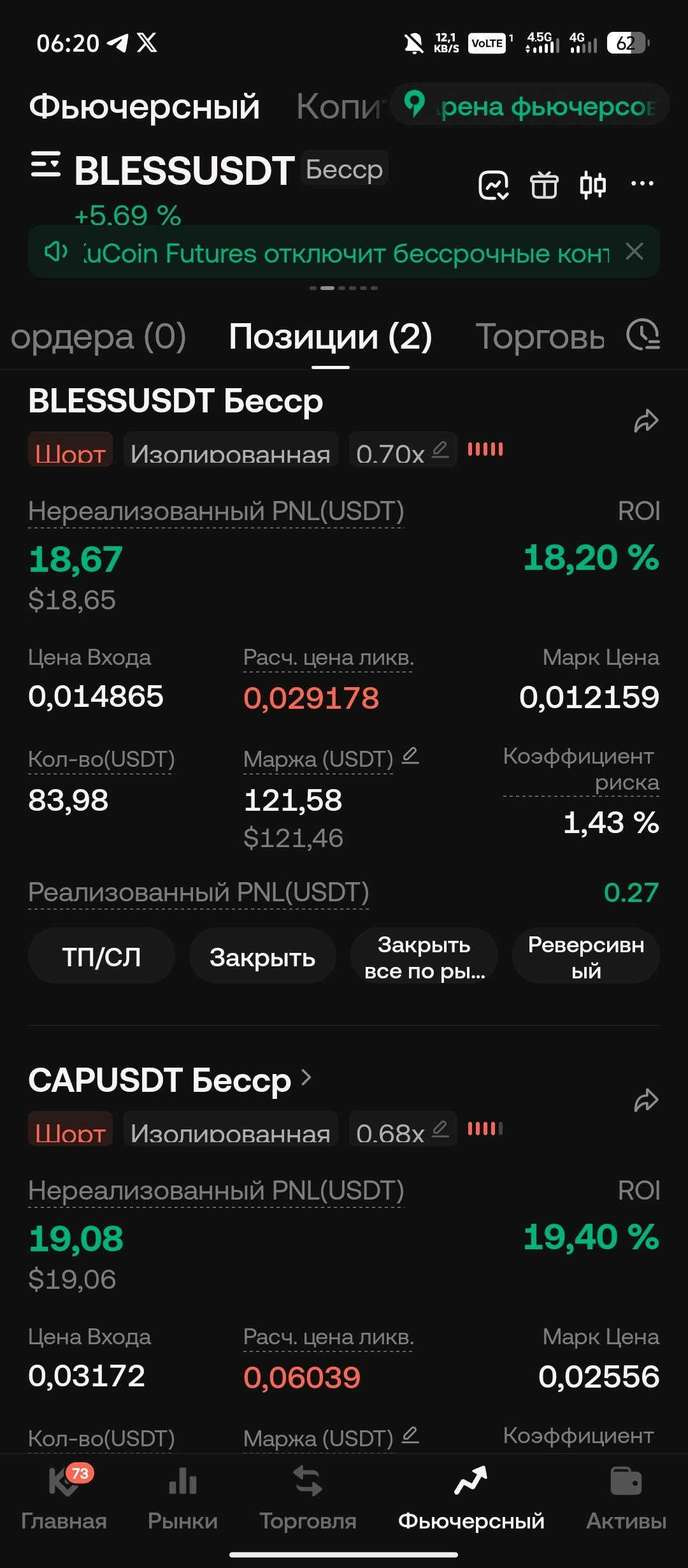
Task: Open the candlestick chart icon
Action: [x=593, y=185]
